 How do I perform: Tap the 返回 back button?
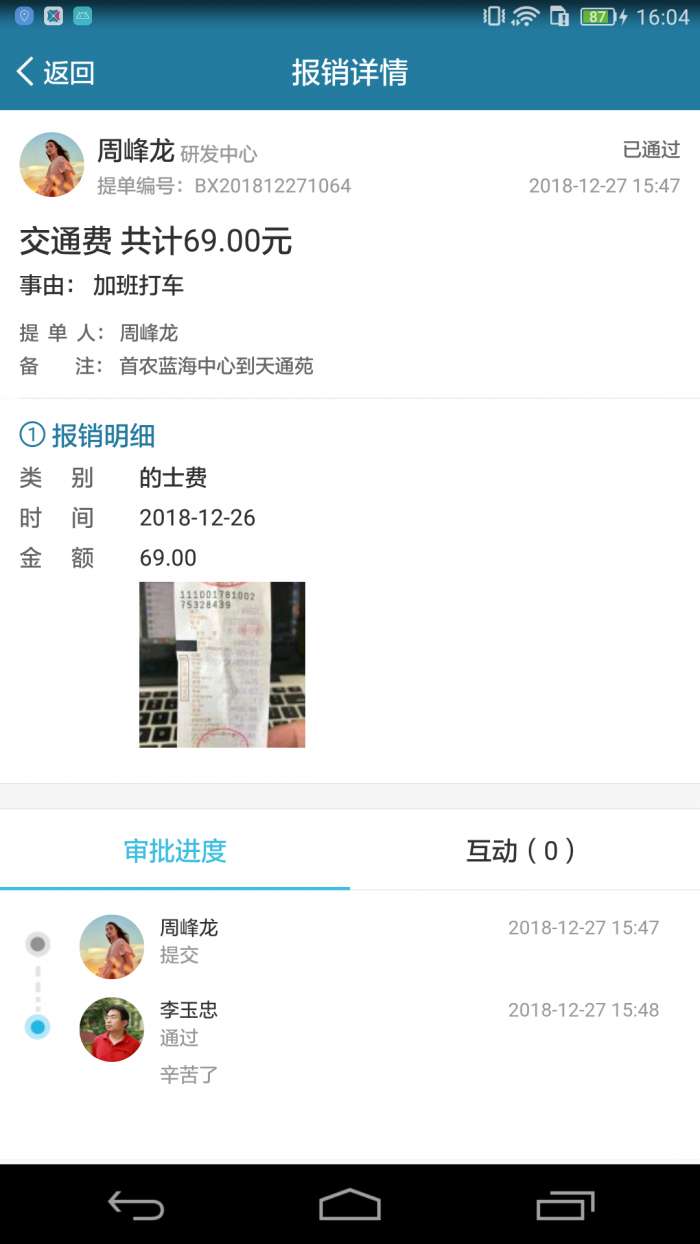click(56, 72)
